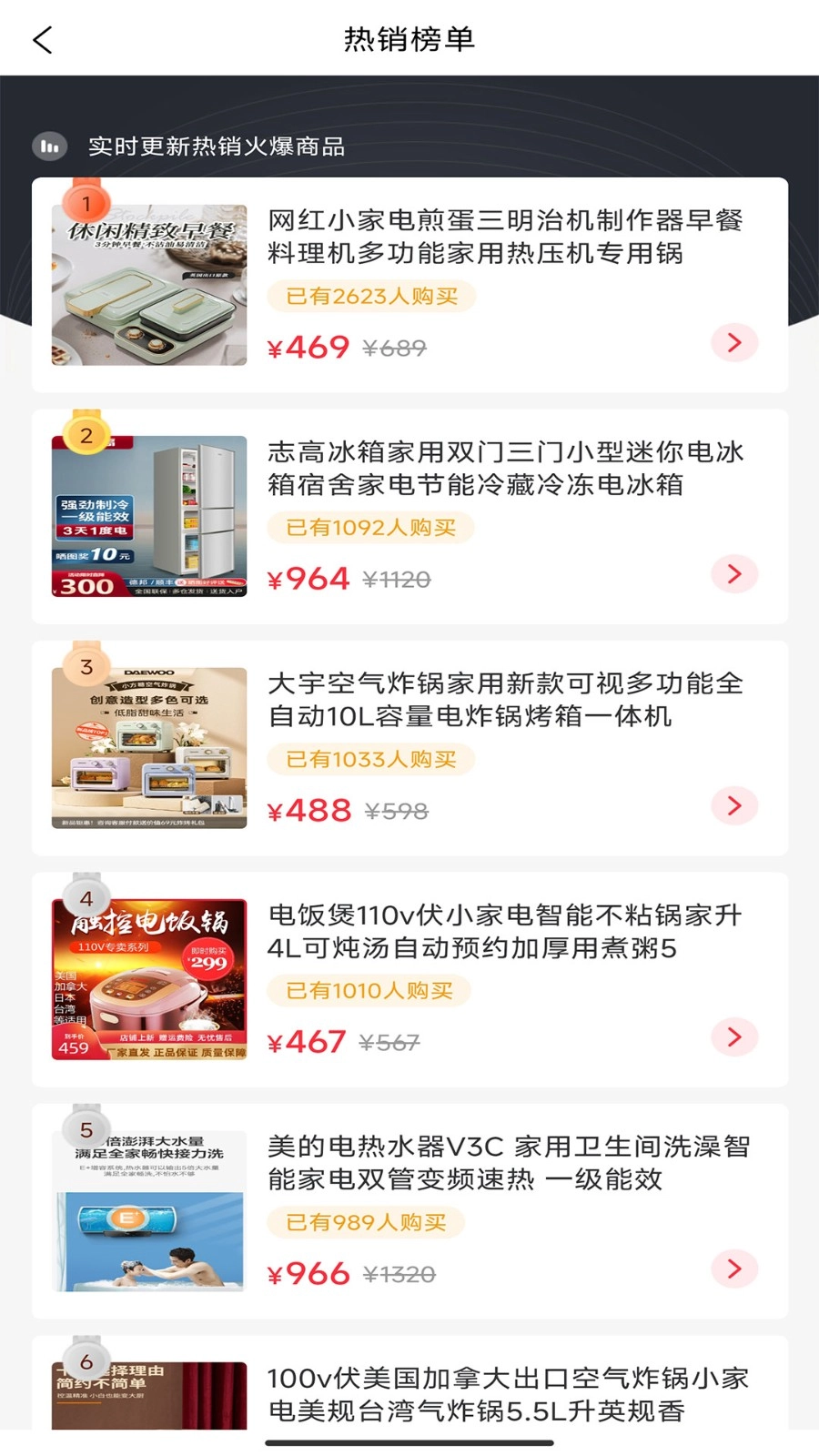Image resolution: width=819 pixels, height=1456 pixels.
Task: Select the title 热销榜单 at the top
Action: (409, 40)
